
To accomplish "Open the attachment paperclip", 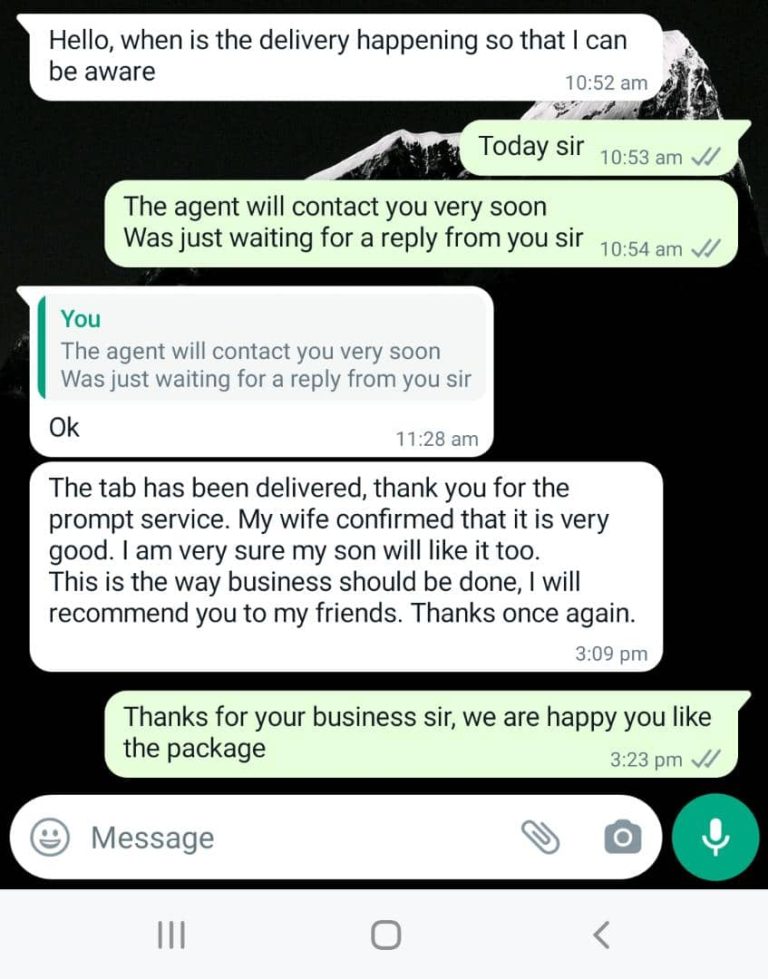I will (x=541, y=837).
